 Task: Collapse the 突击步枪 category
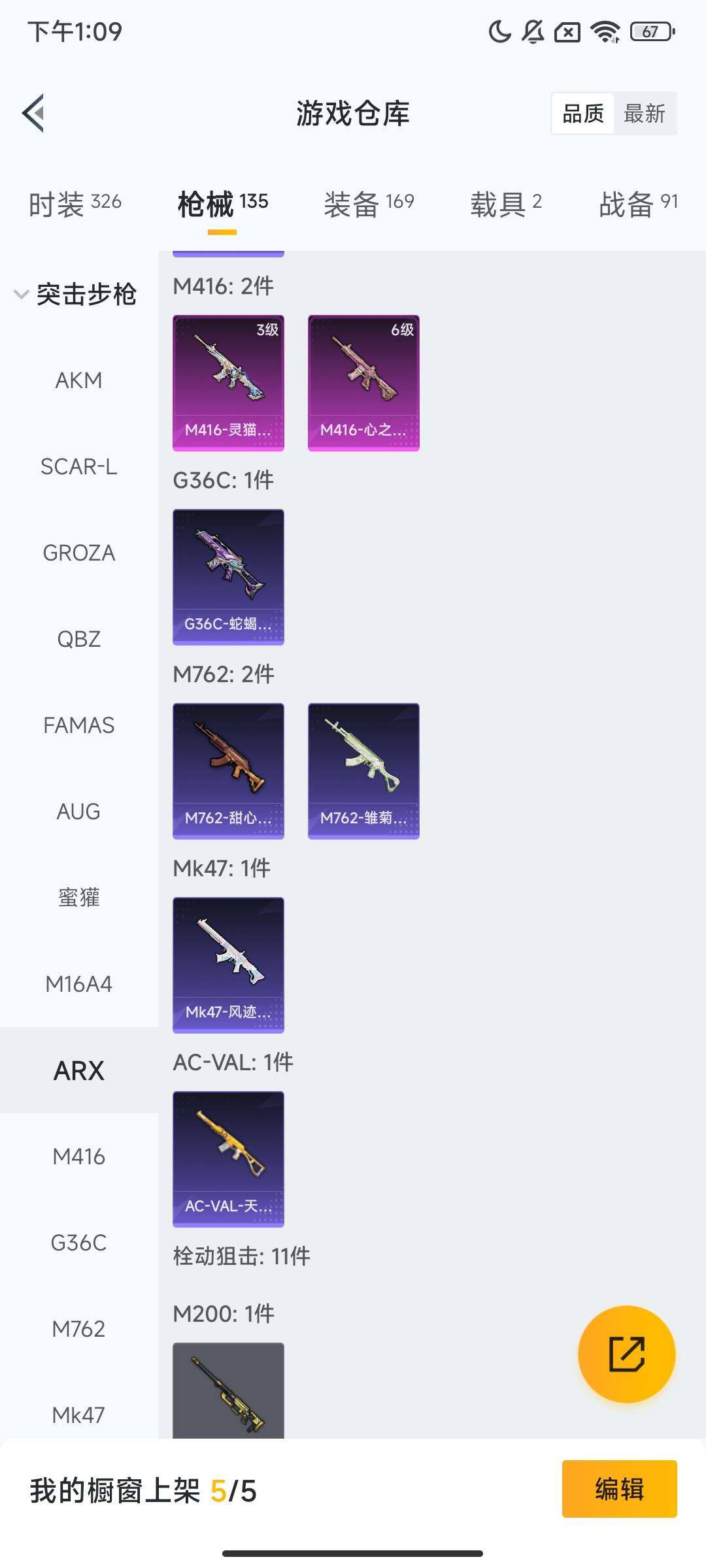[75, 294]
